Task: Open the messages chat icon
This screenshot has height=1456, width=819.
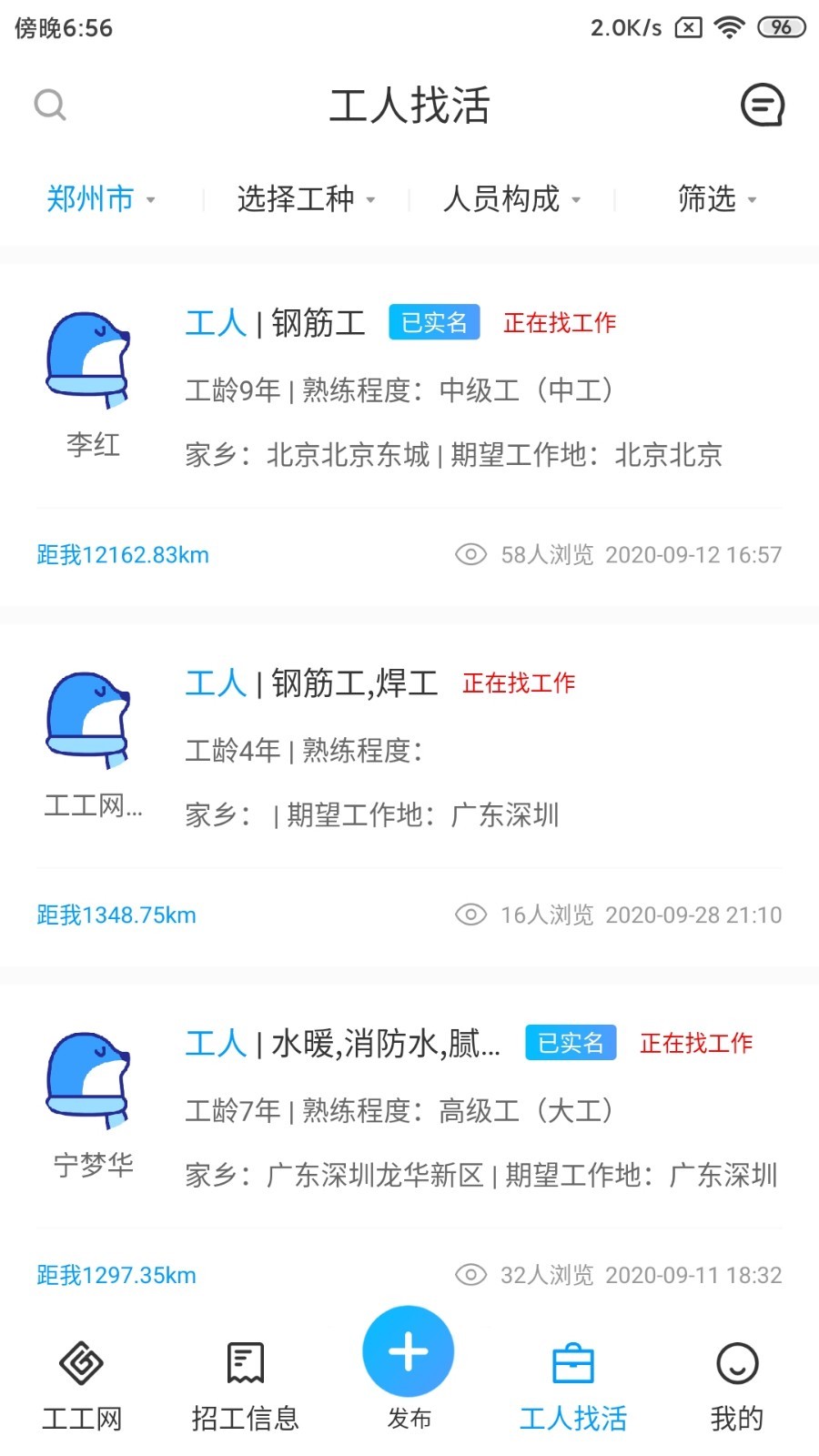Action: pos(762,105)
